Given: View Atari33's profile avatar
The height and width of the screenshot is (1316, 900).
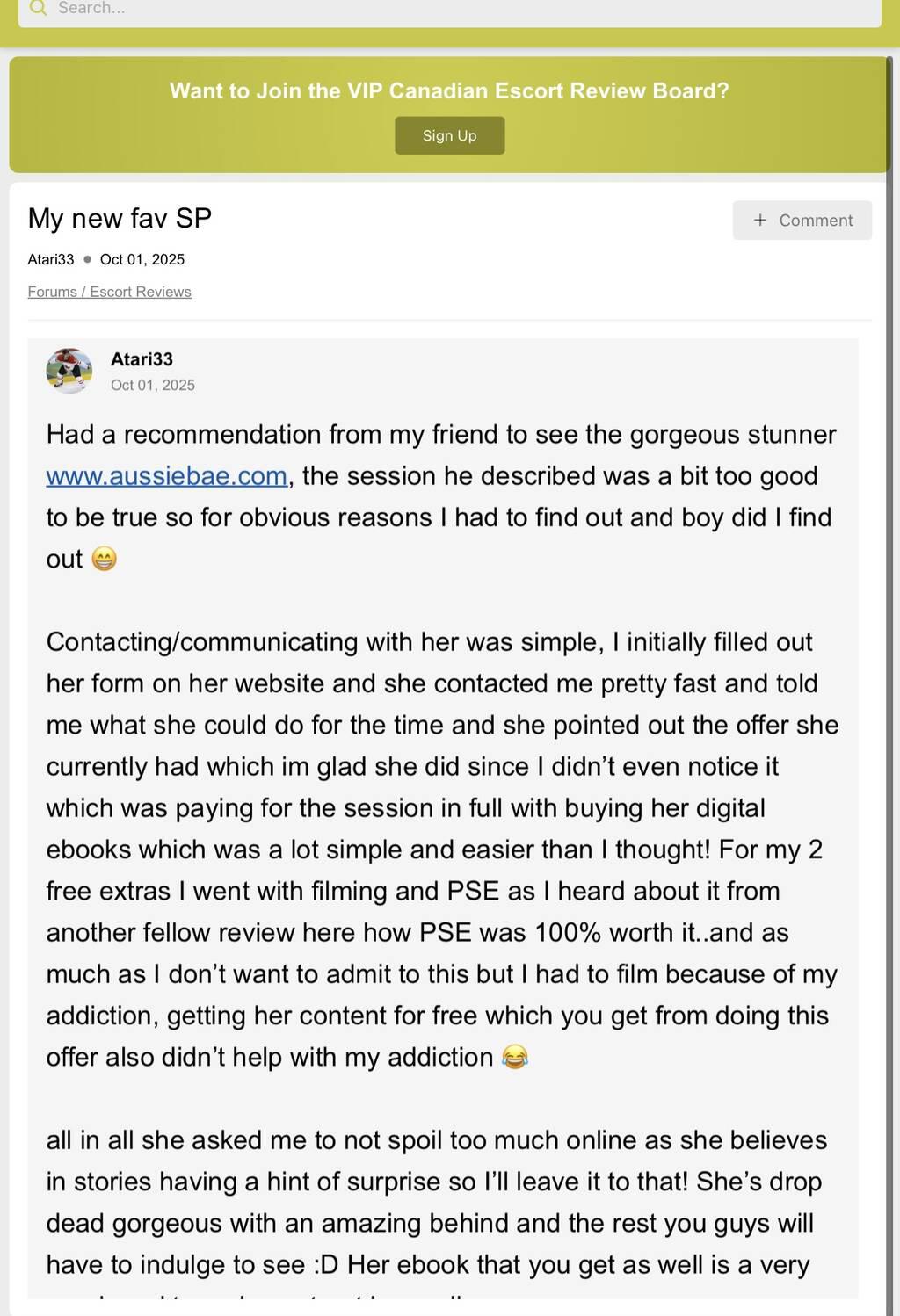Looking at the screenshot, I should tap(69, 371).
